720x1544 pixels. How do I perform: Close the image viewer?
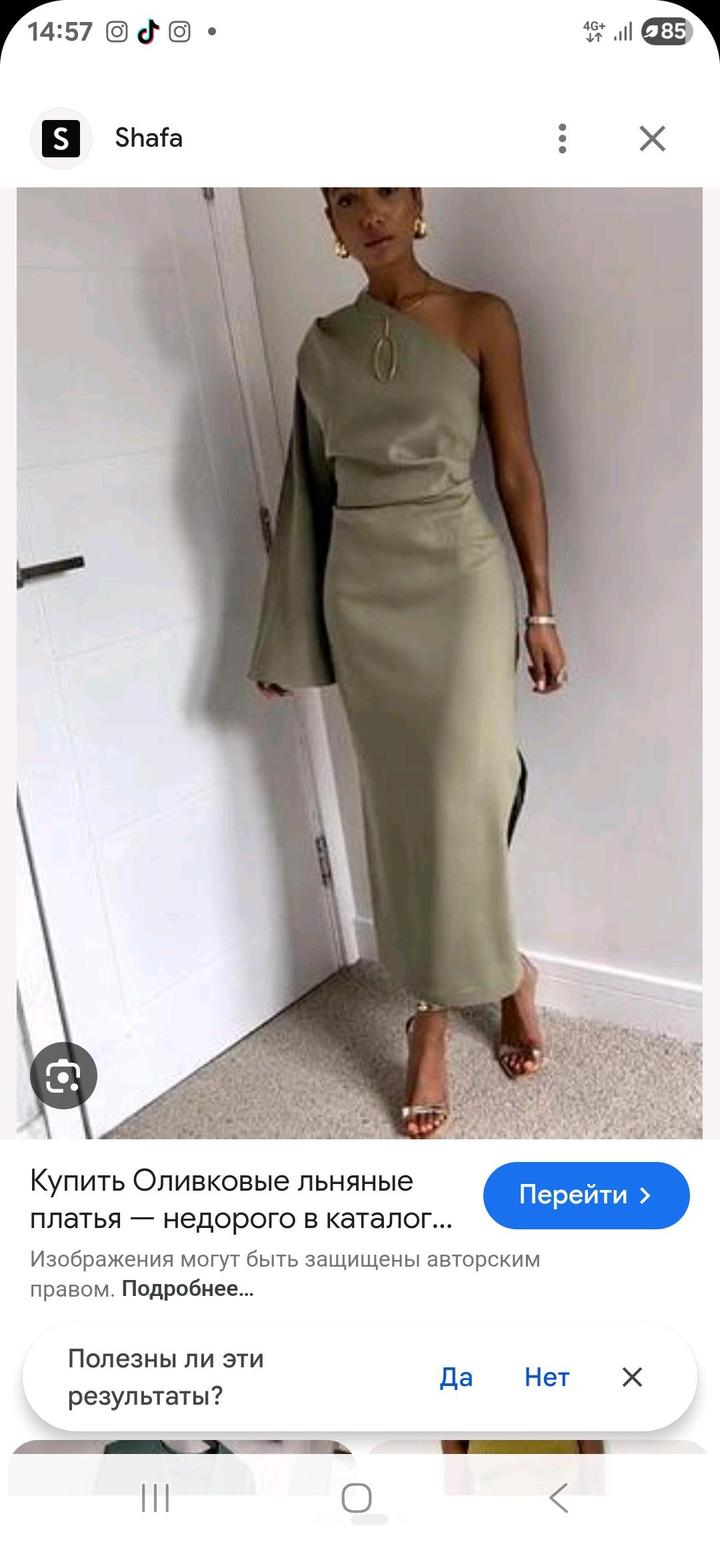click(652, 138)
